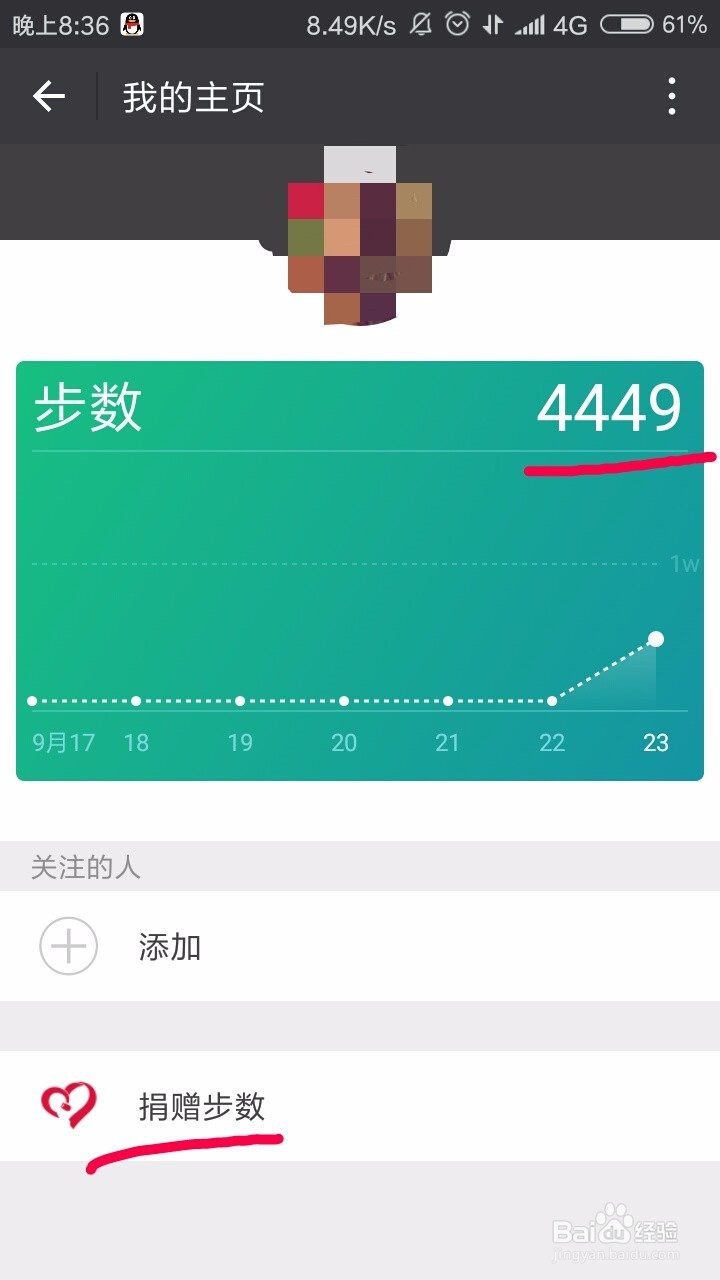Tap 添加 to follow someone
The height and width of the screenshot is (1280, 720).
(170, 945)
